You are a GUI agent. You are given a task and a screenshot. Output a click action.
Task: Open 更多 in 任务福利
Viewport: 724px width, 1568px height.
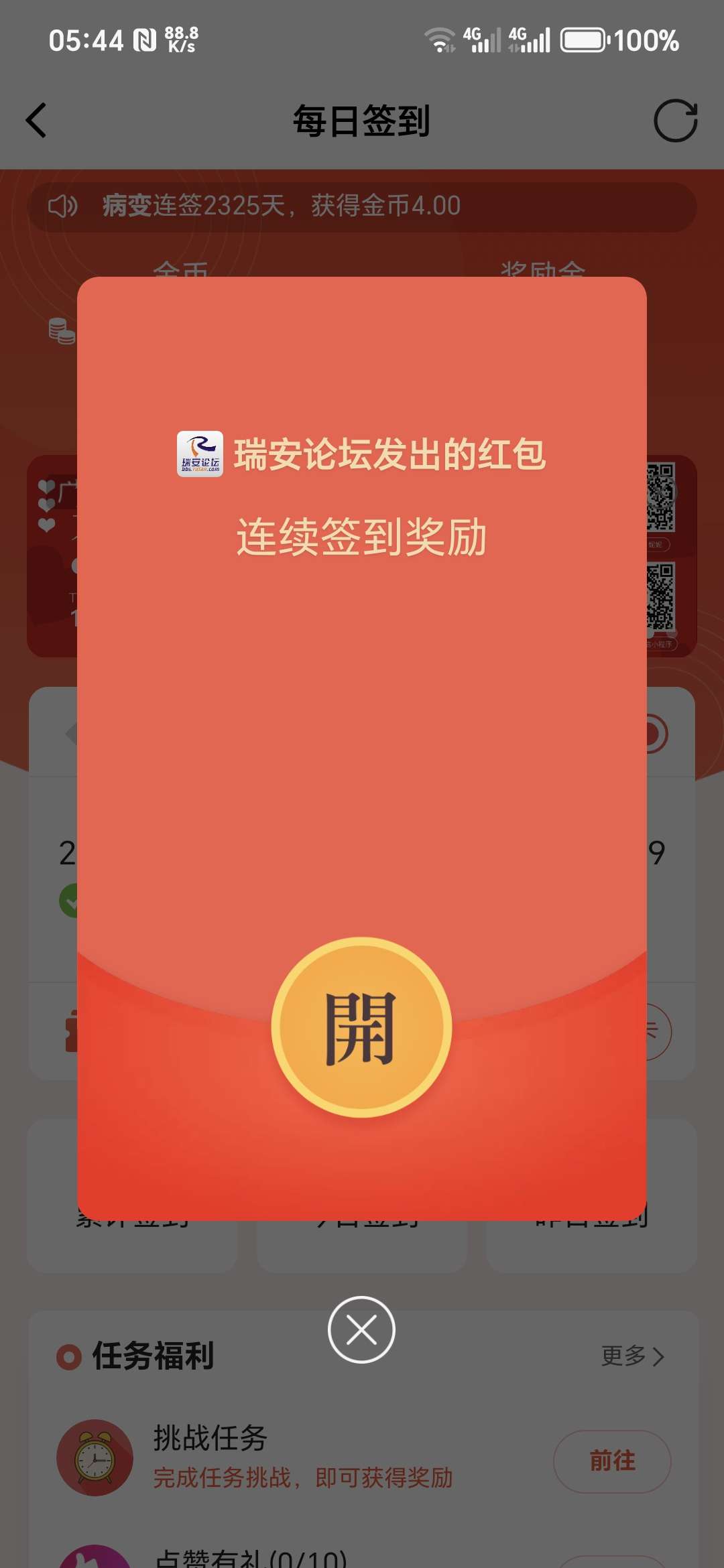631,1356
